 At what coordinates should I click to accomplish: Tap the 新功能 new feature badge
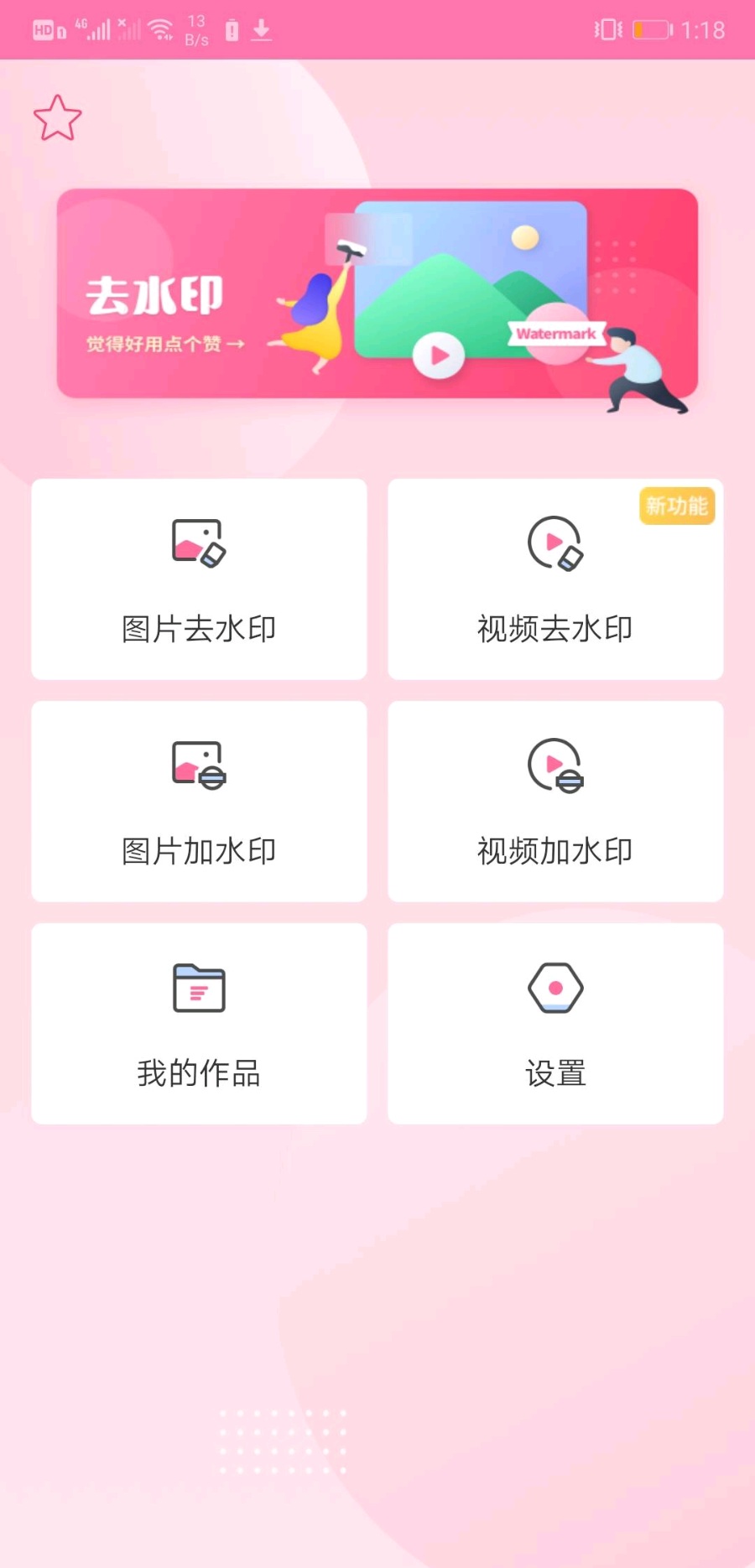677,506
